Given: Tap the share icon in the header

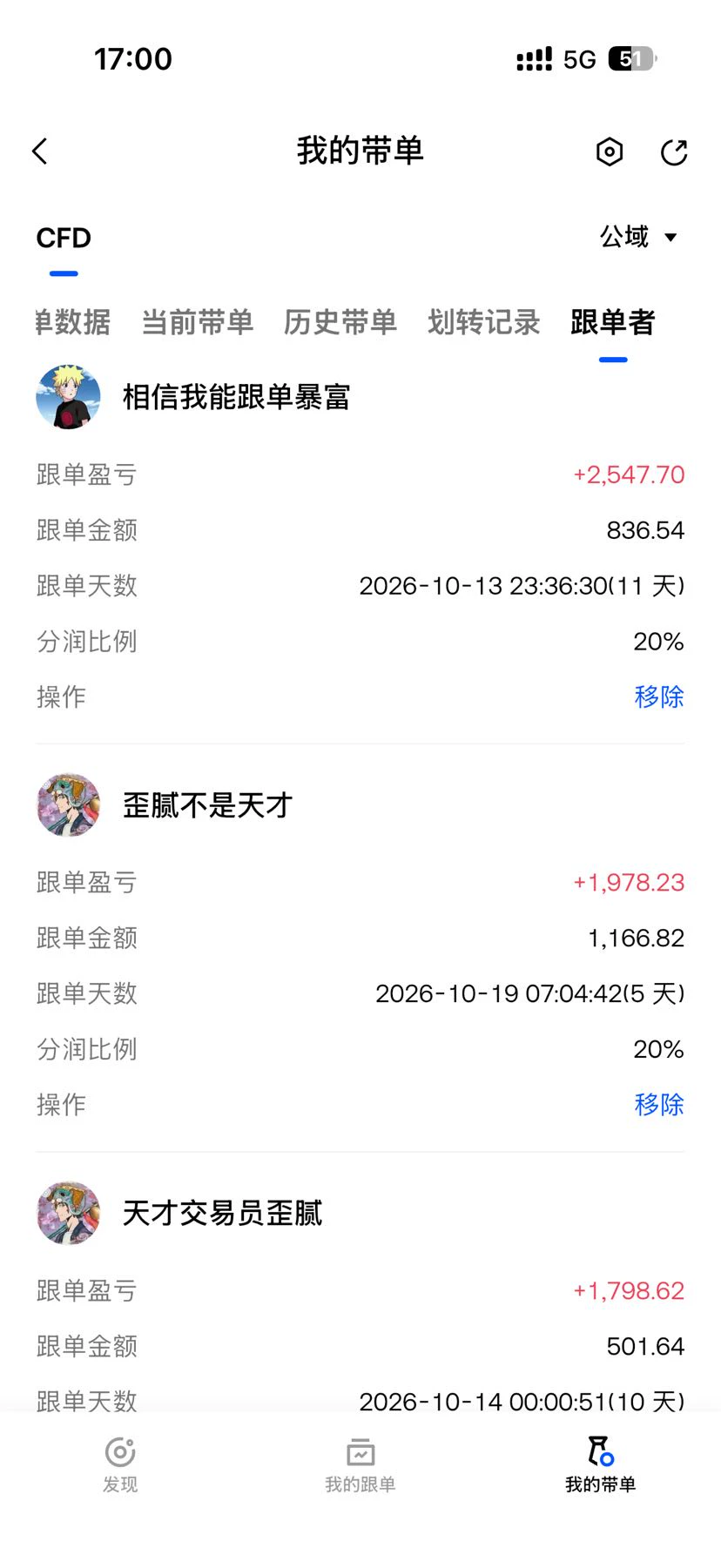Looking at the screenshot, I should [x=674, y=151].
